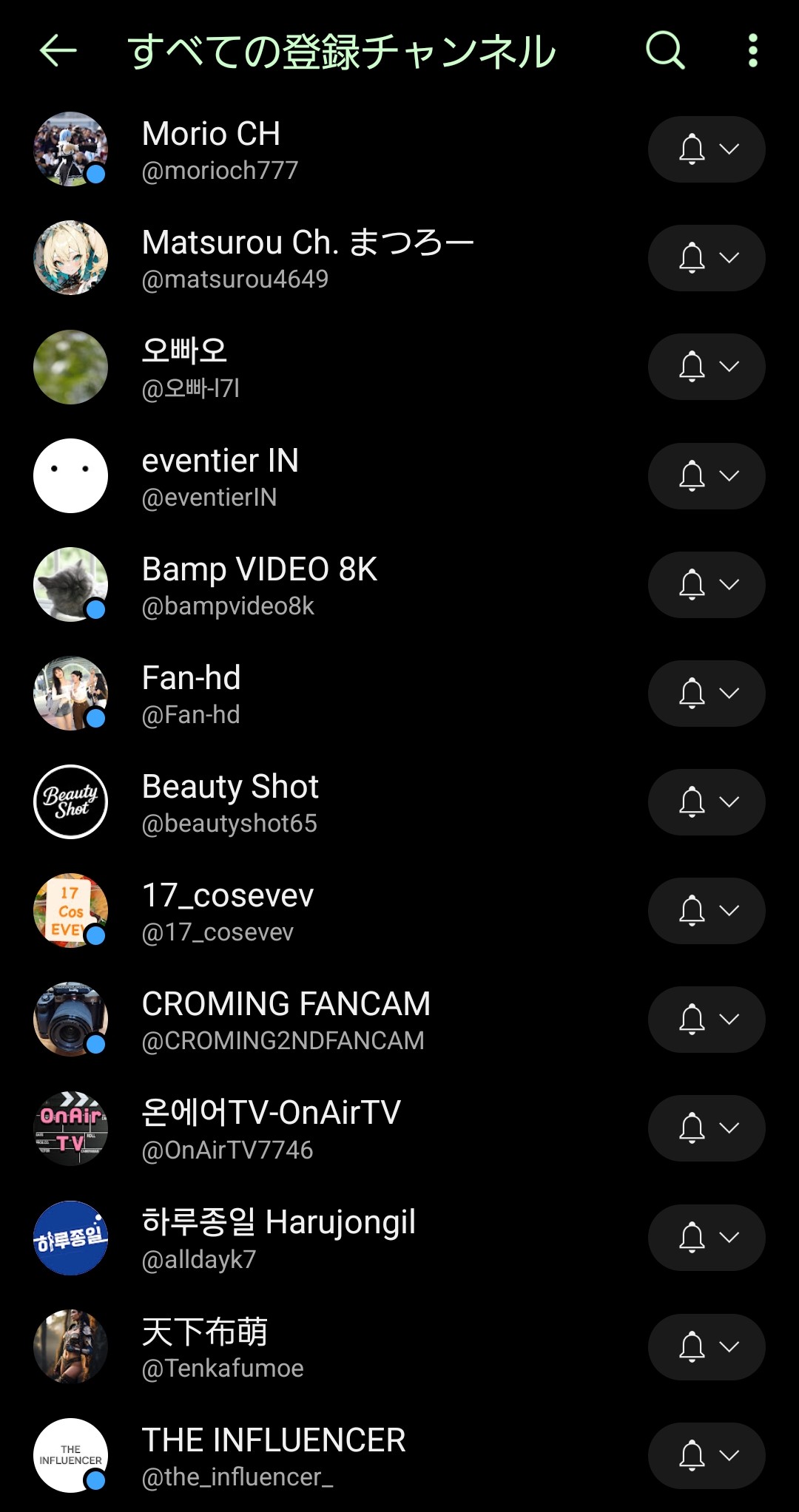Open the Fan-hd notification bell dropdown
The width and height of the screenshot is (799, 1512).
[x=706, y=693]
